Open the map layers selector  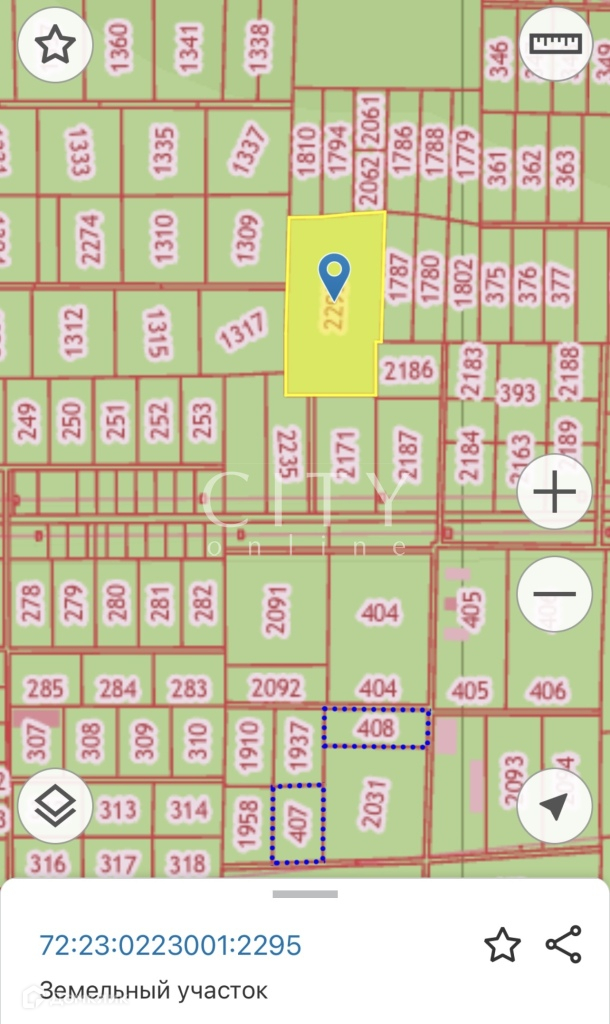click(55, 806)
